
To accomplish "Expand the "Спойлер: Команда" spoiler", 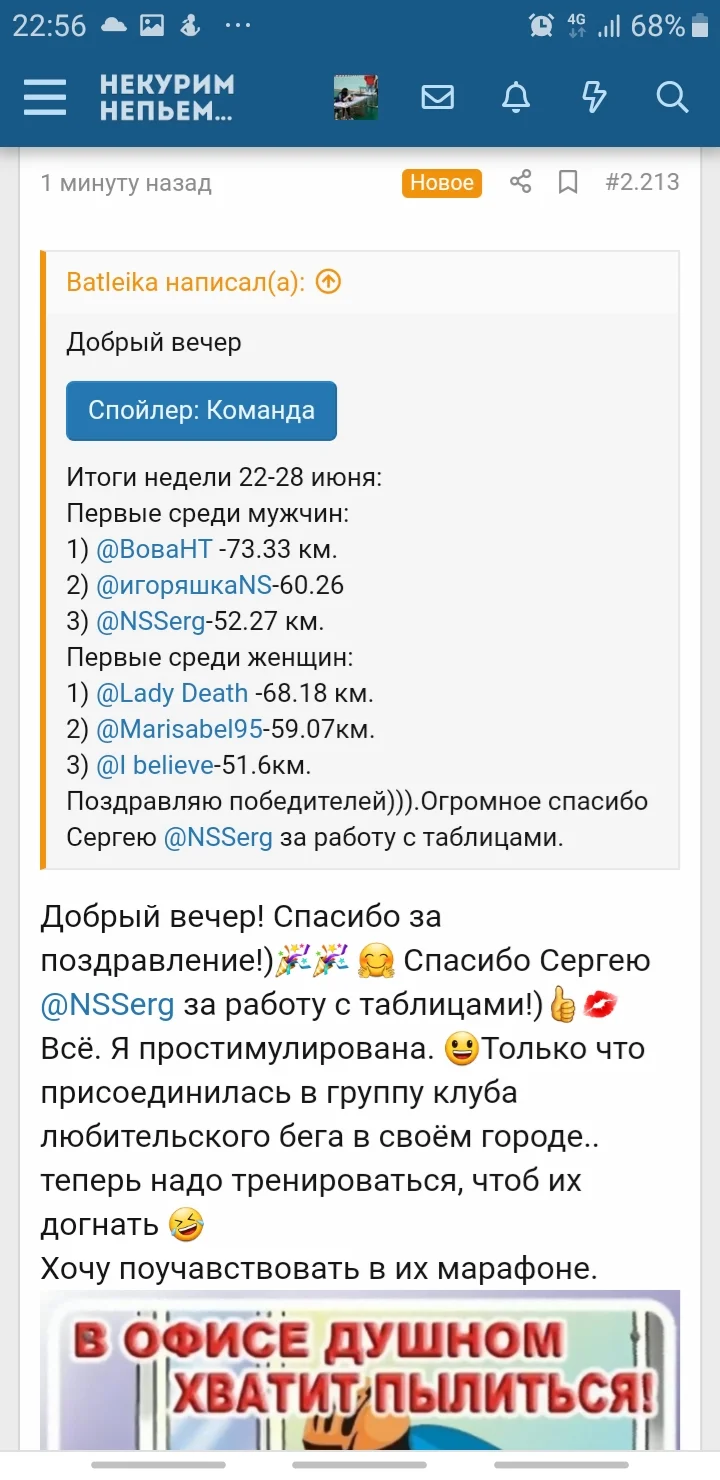I will 200,410.
